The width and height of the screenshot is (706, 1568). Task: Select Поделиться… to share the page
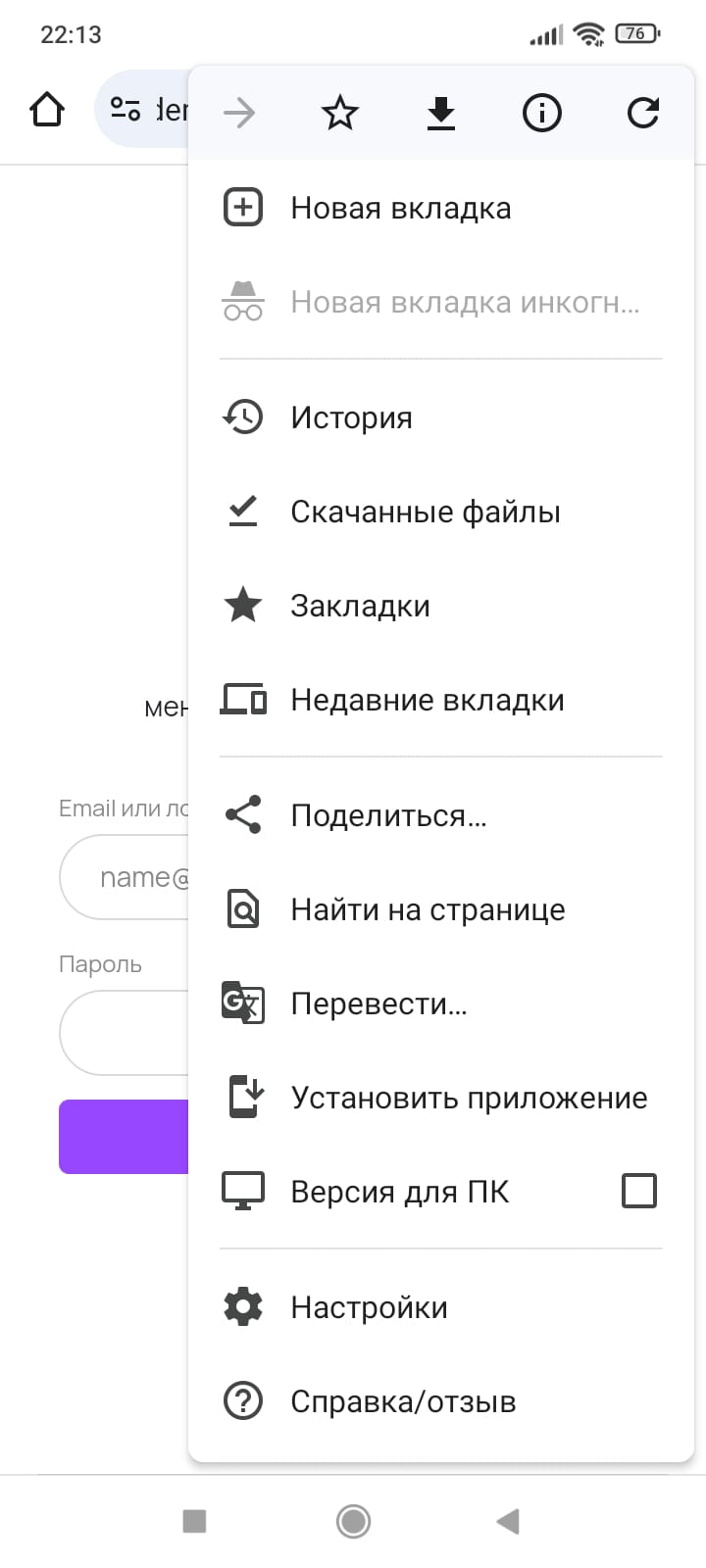pos(388,815)
